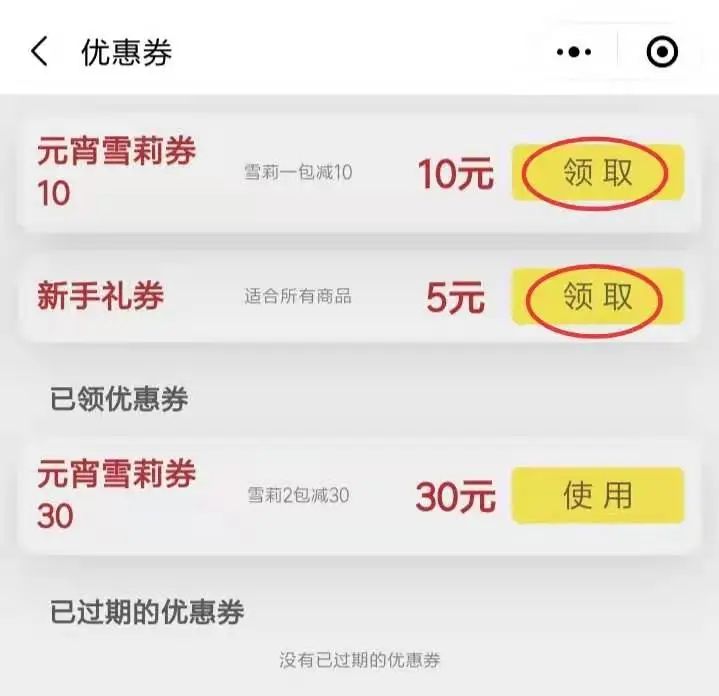
Task: Go back from the 优惠券 page
Action: (x=40, y=52)
